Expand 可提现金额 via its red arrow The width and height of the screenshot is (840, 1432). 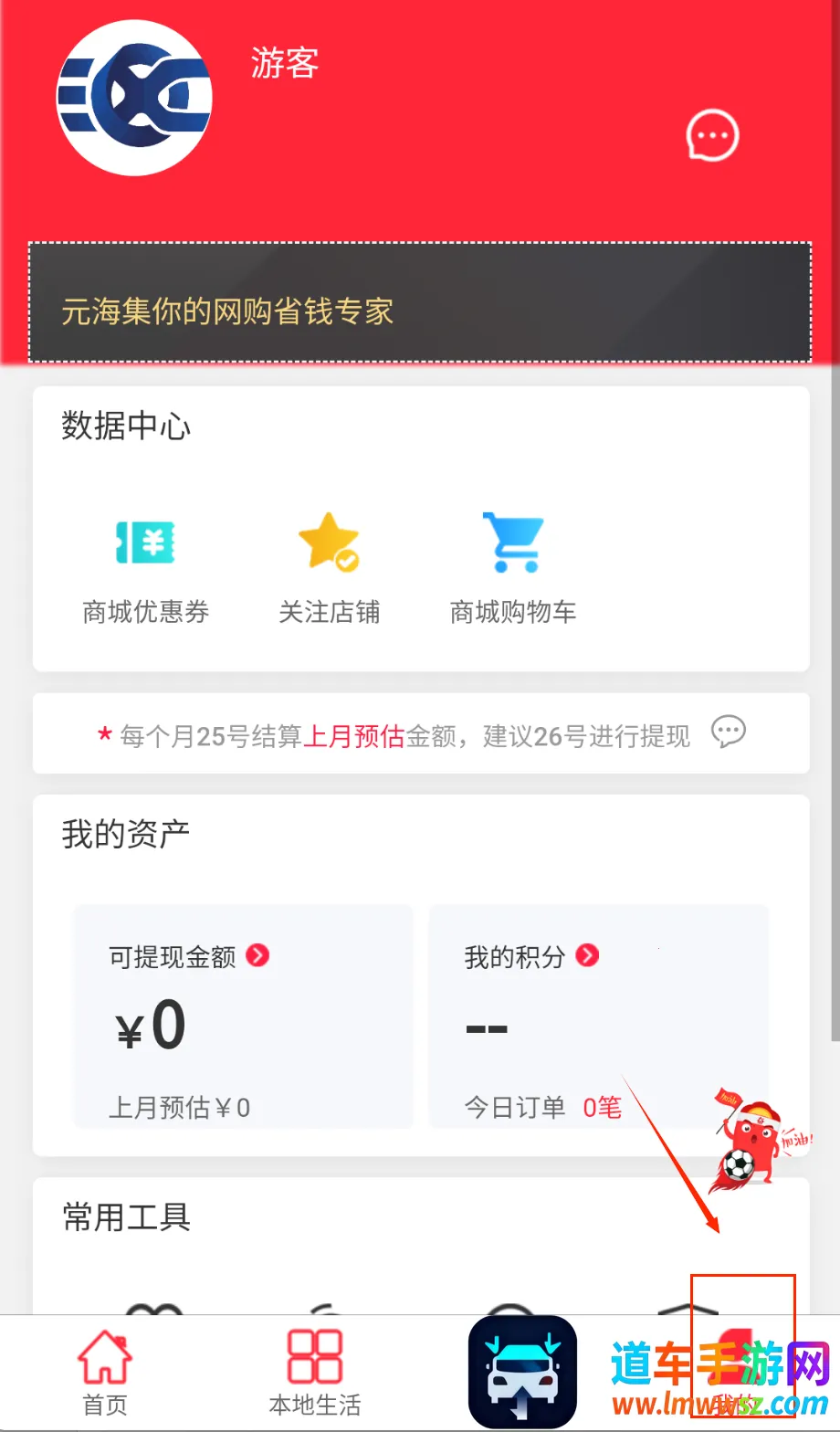pyautogui.click(x=257, y=956)
